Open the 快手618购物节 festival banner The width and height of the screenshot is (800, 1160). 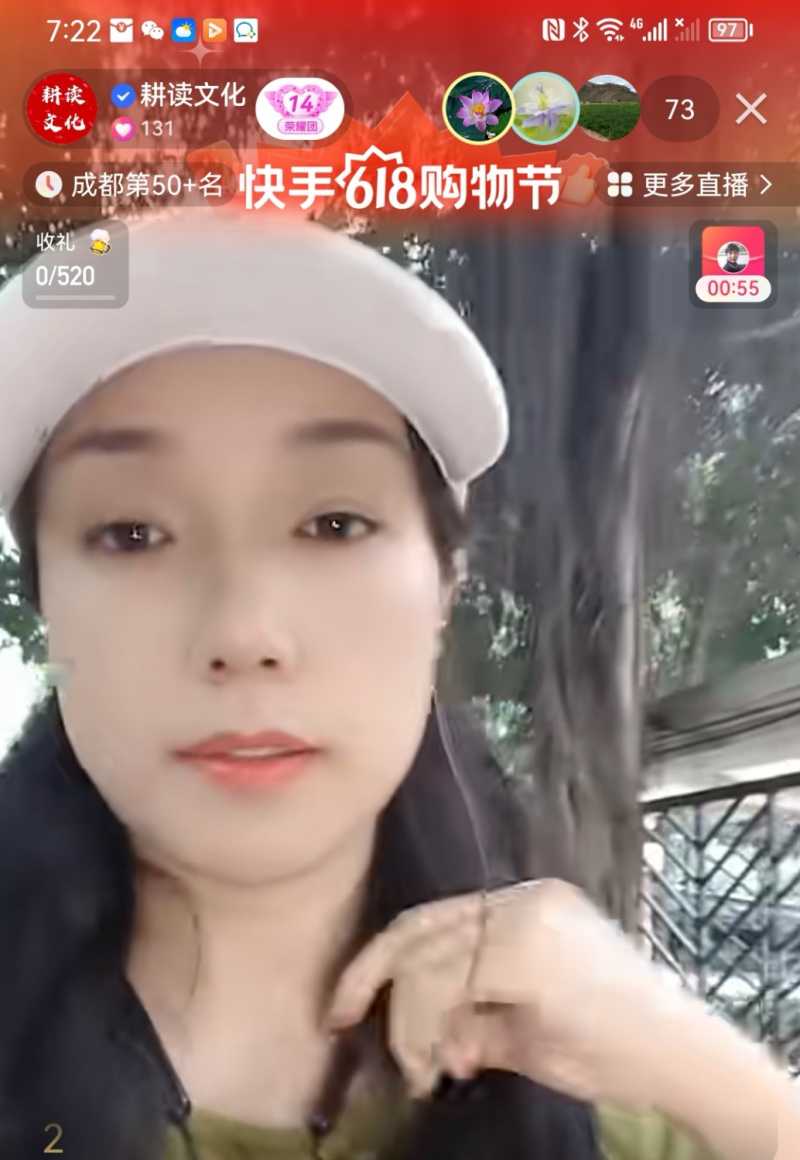point(400,186)
